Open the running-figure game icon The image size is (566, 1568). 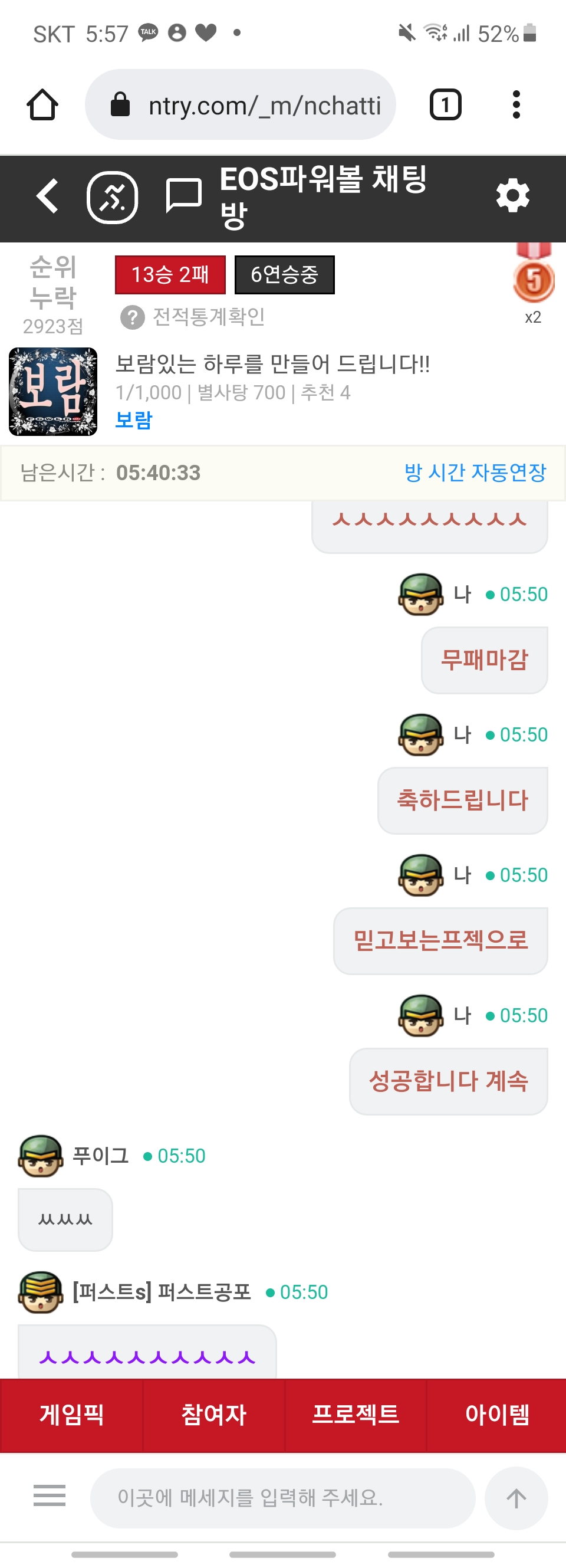pyautogui.click(x=113, y=197)
